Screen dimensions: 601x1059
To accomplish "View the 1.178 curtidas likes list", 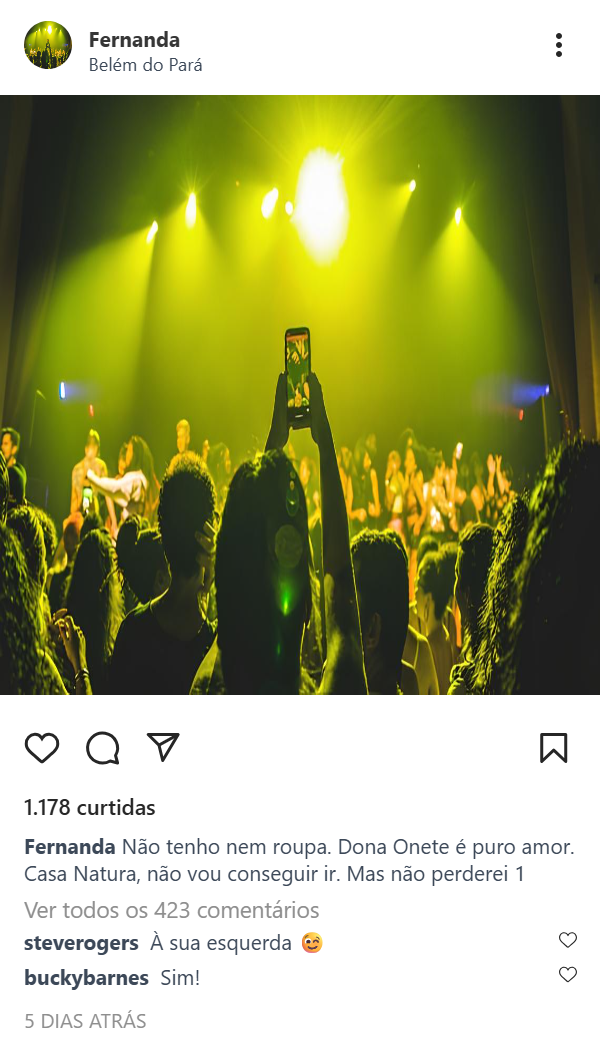I will [x=90, y=807].
